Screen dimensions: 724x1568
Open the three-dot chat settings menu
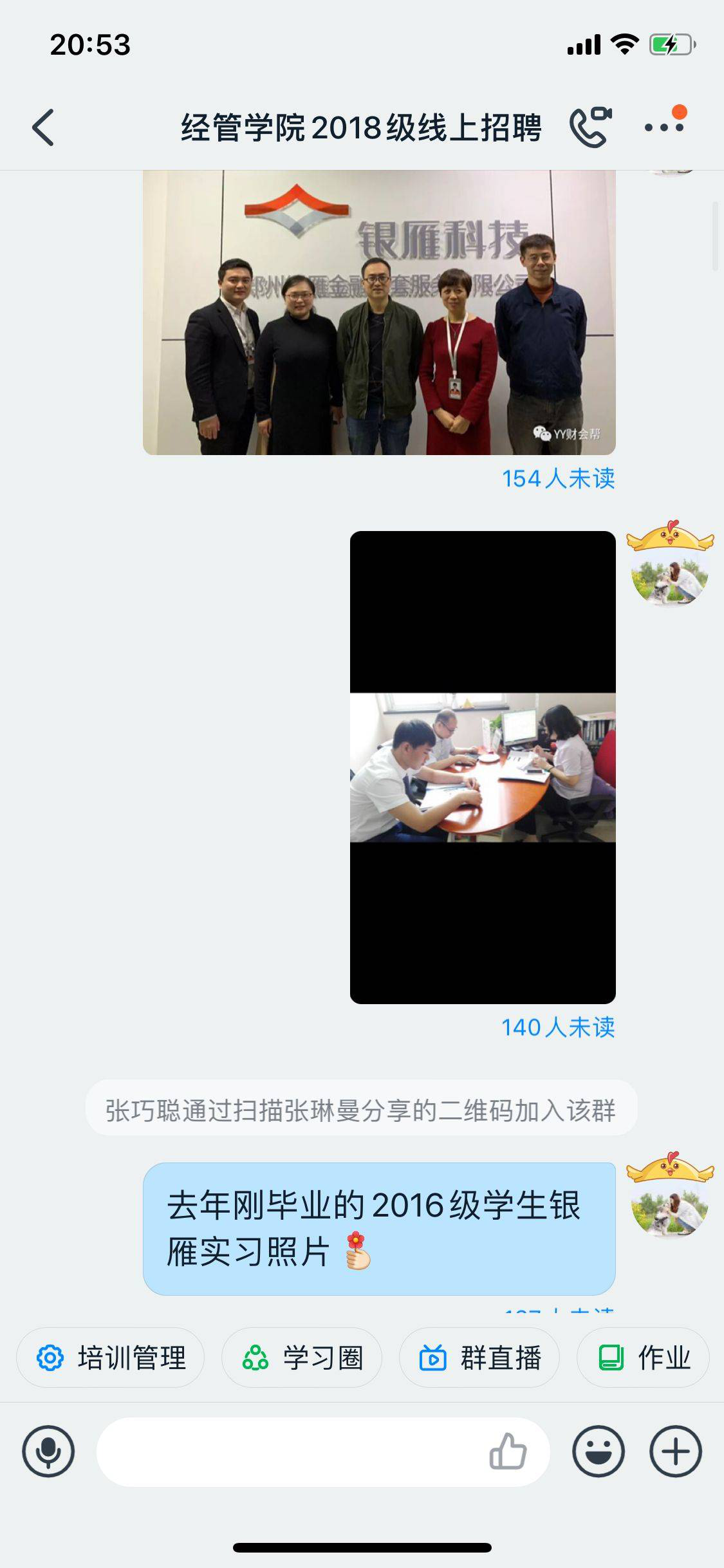pyautogui.click(x=664, y=127)
